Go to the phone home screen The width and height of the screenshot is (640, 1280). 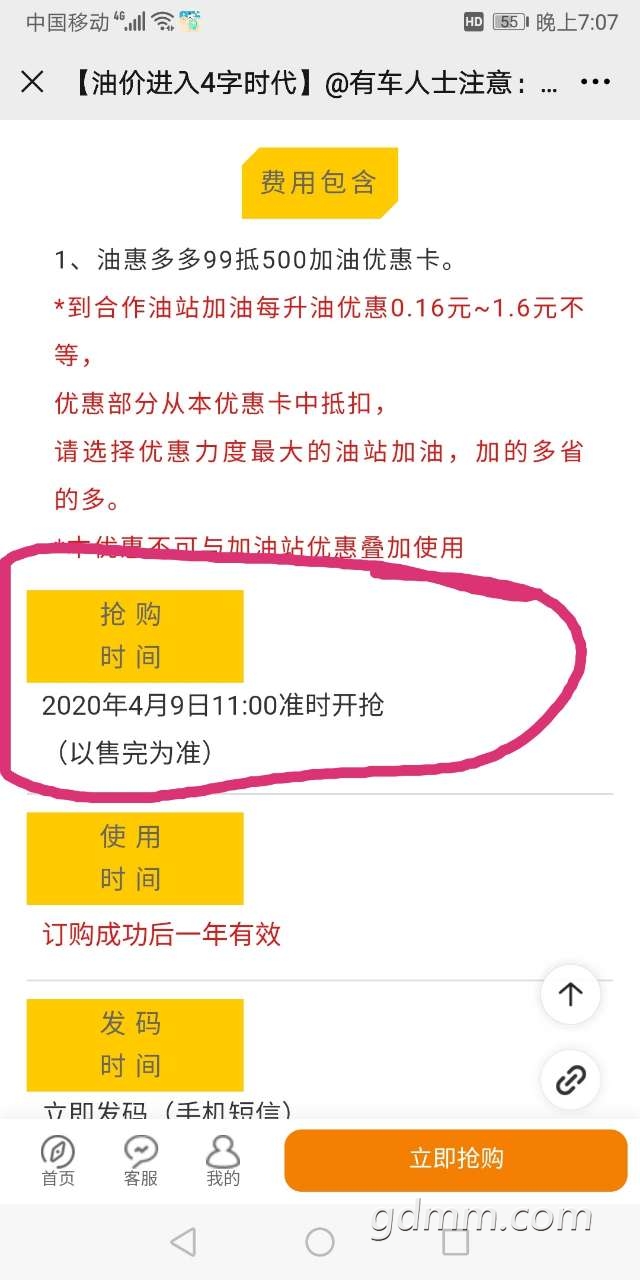(320, 1242)
